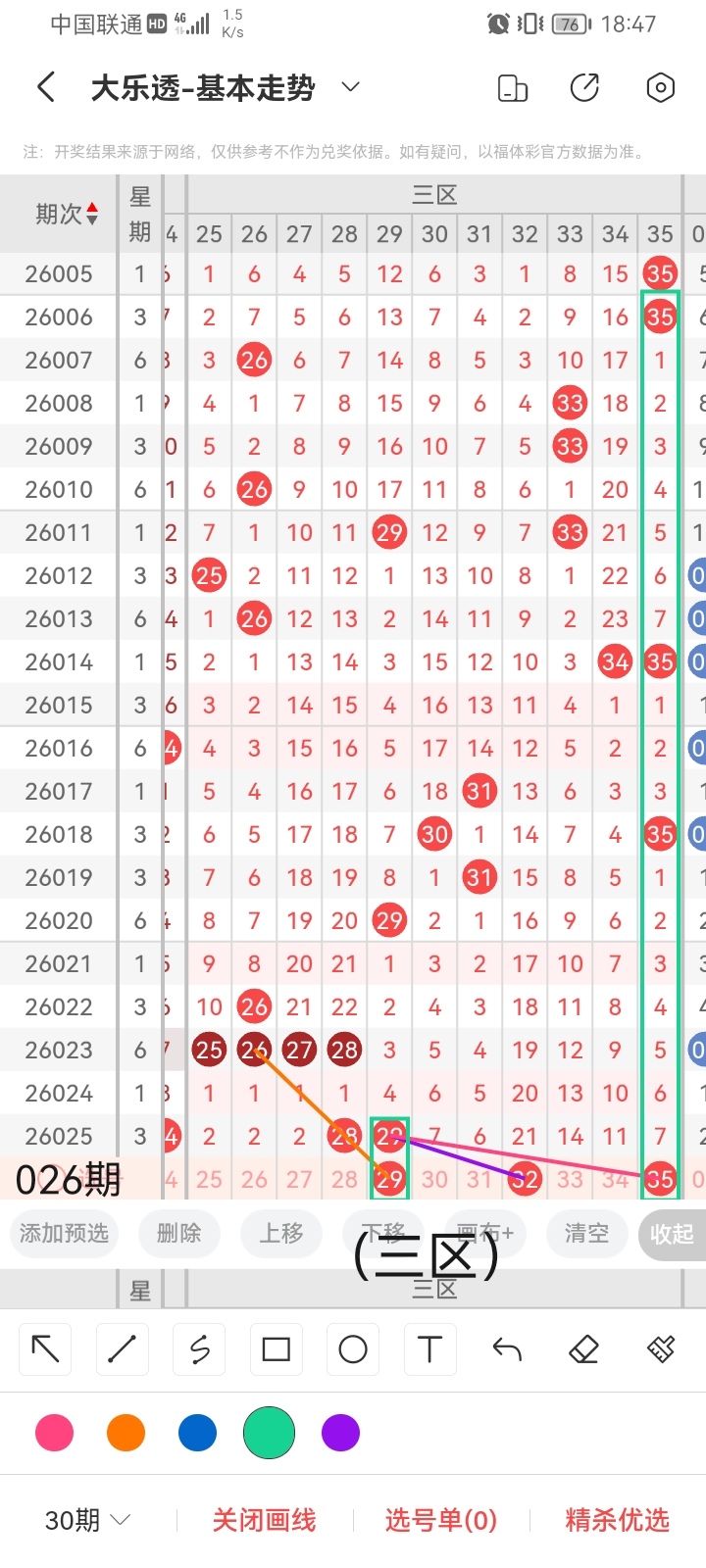Select the arrow drawing tool
This screenshot has height=1568, width=706.
coord(45,1349)
